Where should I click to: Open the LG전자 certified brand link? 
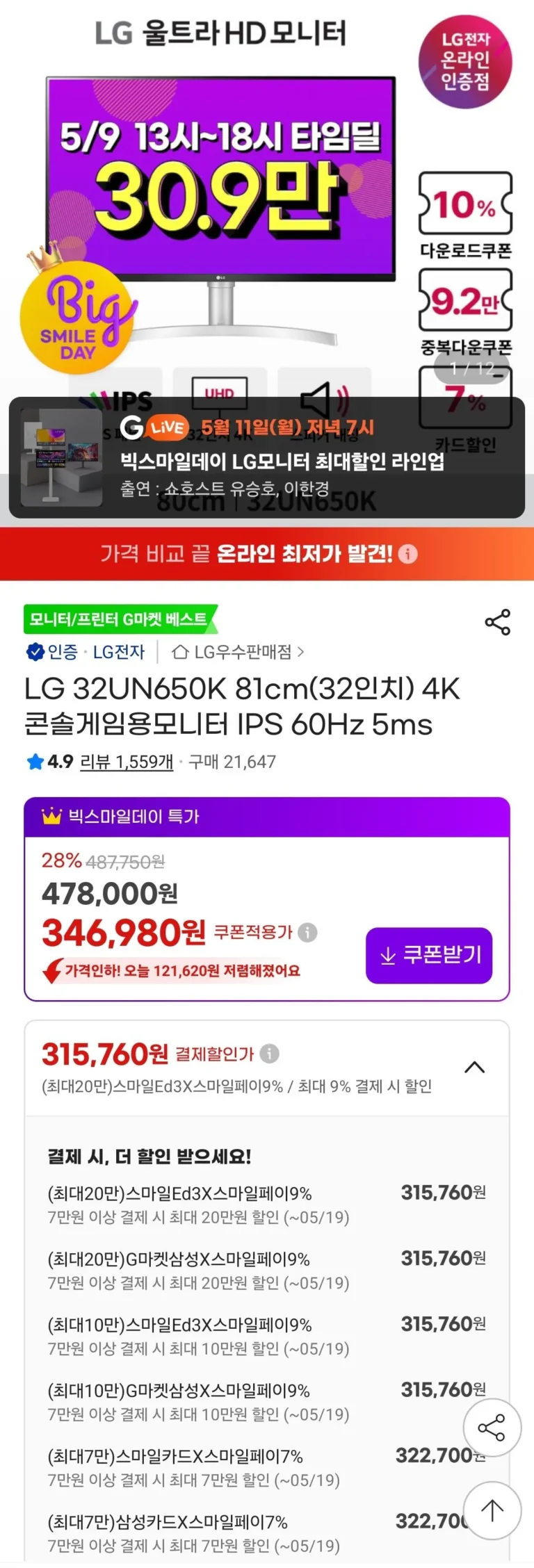(86, 652)
